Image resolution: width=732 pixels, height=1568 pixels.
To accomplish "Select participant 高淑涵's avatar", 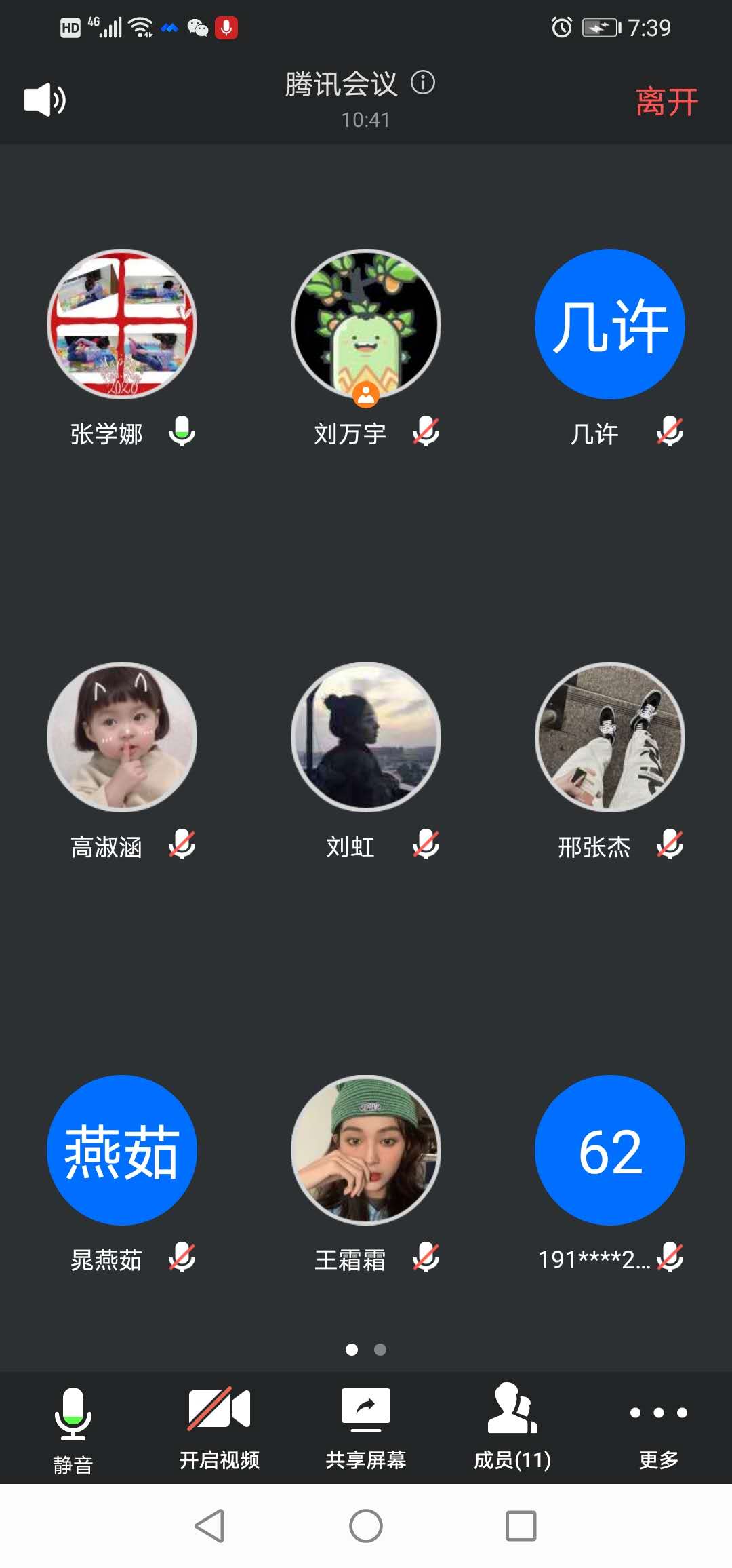I will pyautogui.click(x=122, y=737).
